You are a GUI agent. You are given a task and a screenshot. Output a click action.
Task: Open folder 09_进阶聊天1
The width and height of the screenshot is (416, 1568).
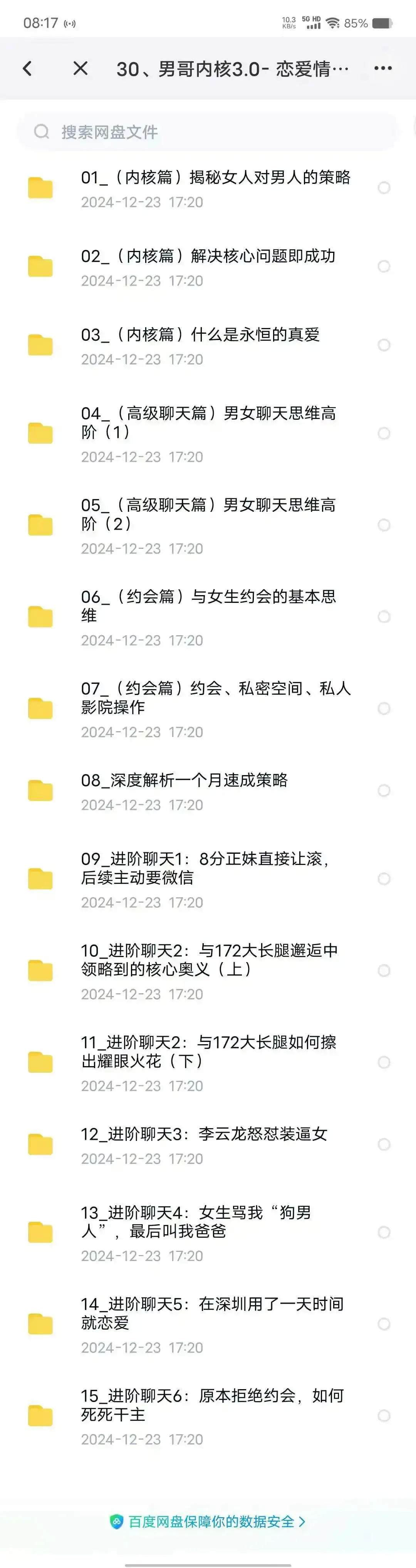coord(205,868)
